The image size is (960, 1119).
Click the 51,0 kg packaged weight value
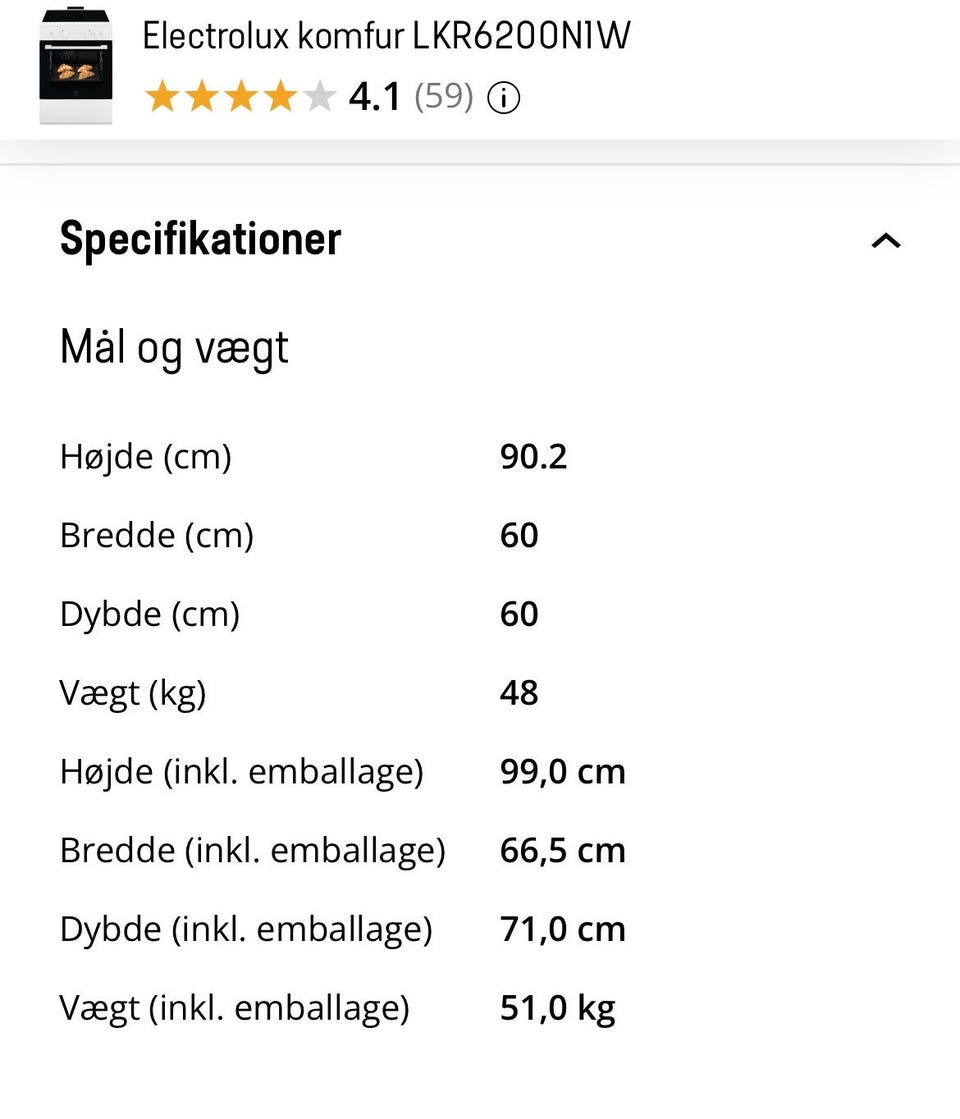(x=557, y=1008)
